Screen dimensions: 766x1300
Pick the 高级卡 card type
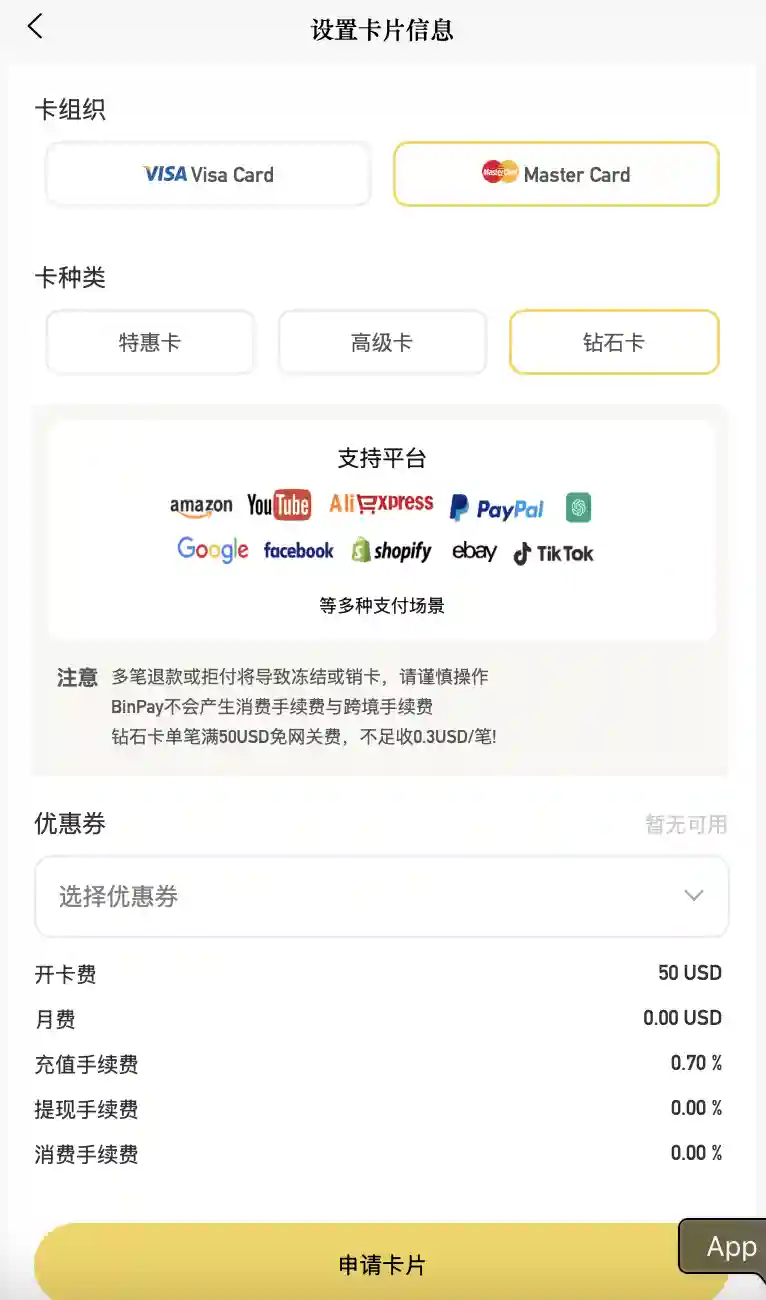pyautogui.click(x=382, y=342)
